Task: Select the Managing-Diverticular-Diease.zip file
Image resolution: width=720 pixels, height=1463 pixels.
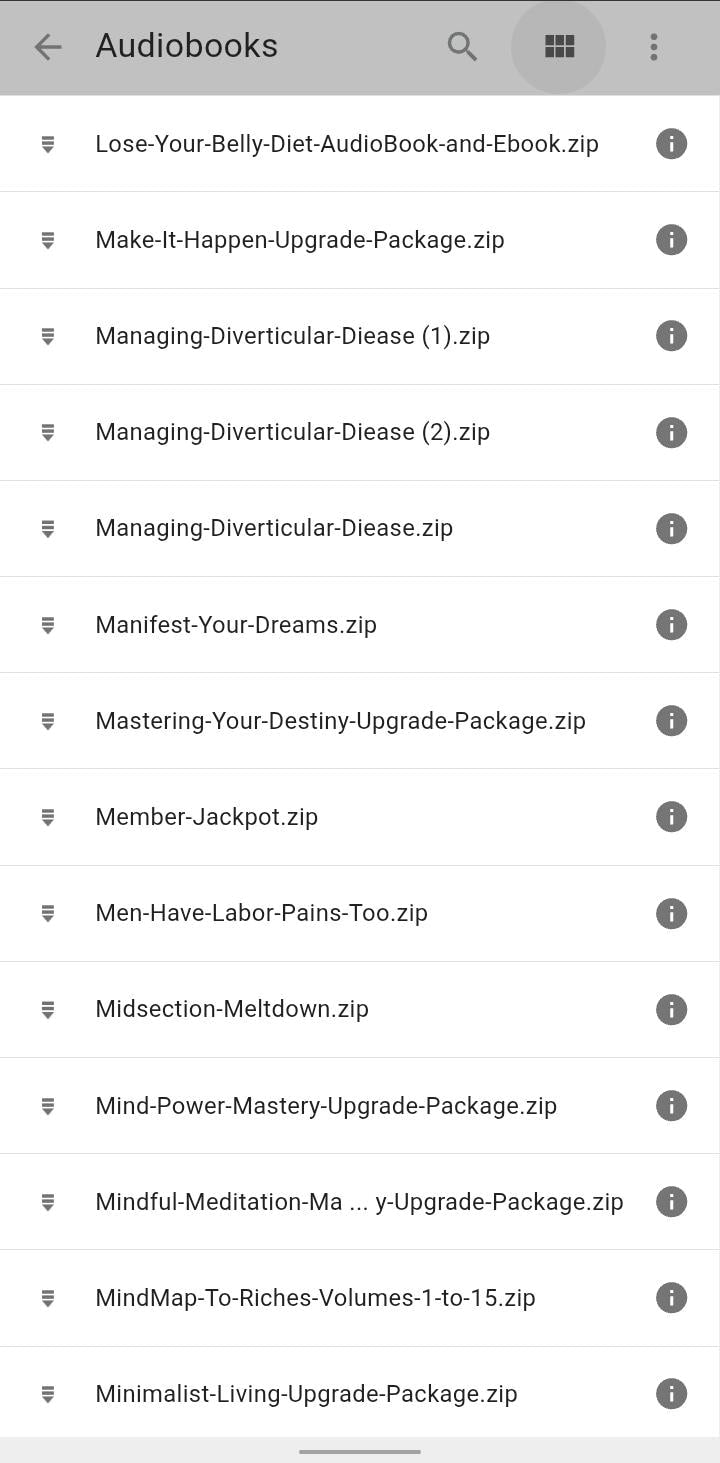Action: (x=274, y=528)
